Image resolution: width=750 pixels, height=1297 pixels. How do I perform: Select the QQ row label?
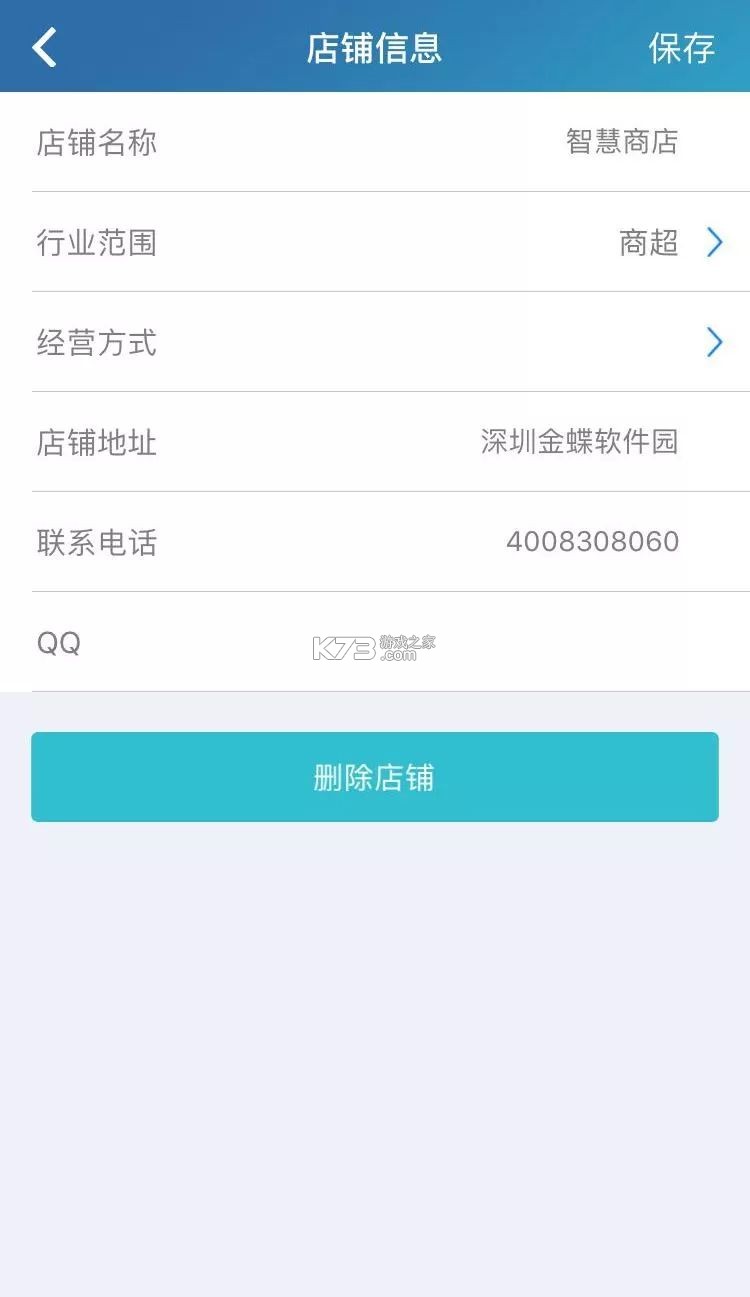[x=57, y=642]
